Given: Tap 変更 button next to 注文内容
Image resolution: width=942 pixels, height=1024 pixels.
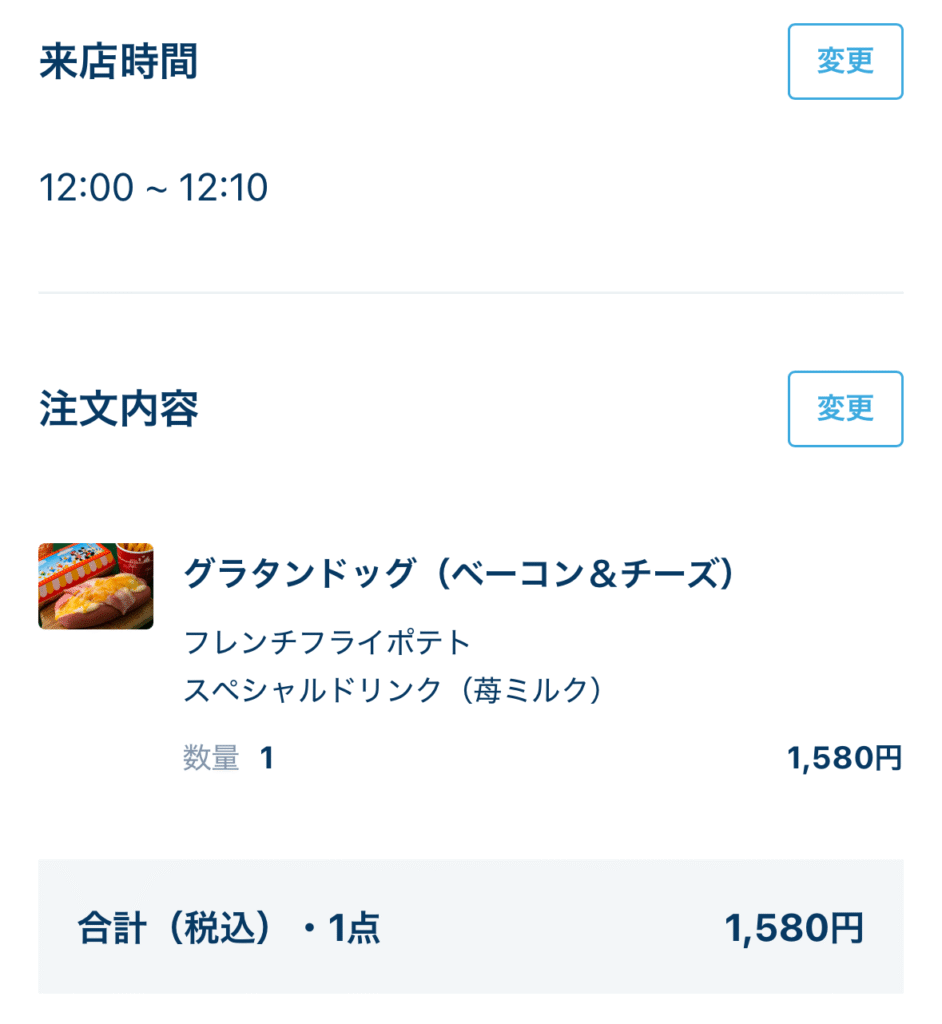Looking at the screenshot, I should [x=845, y=409].
